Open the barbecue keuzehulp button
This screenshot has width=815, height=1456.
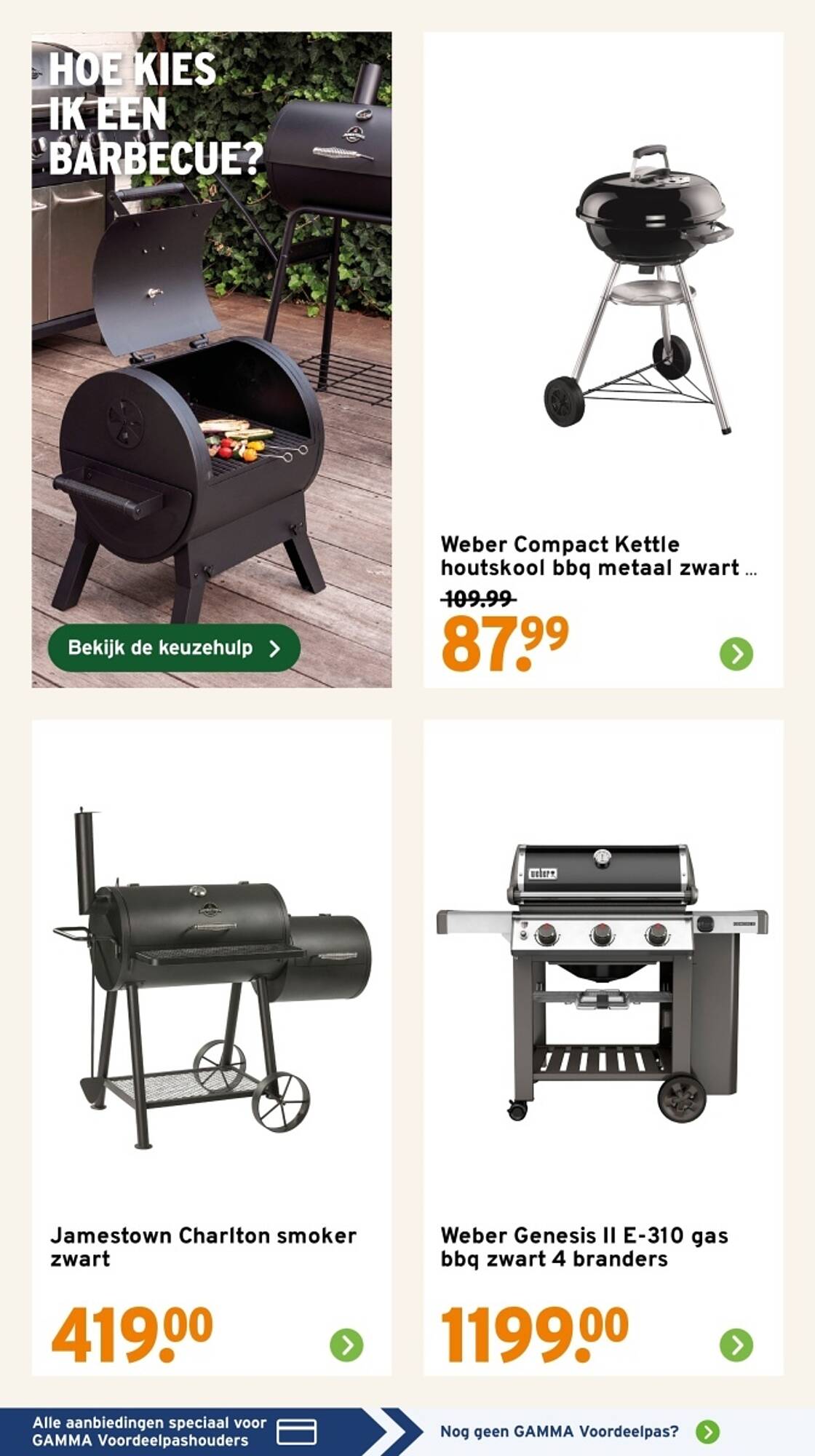click(x=174, y=648)
